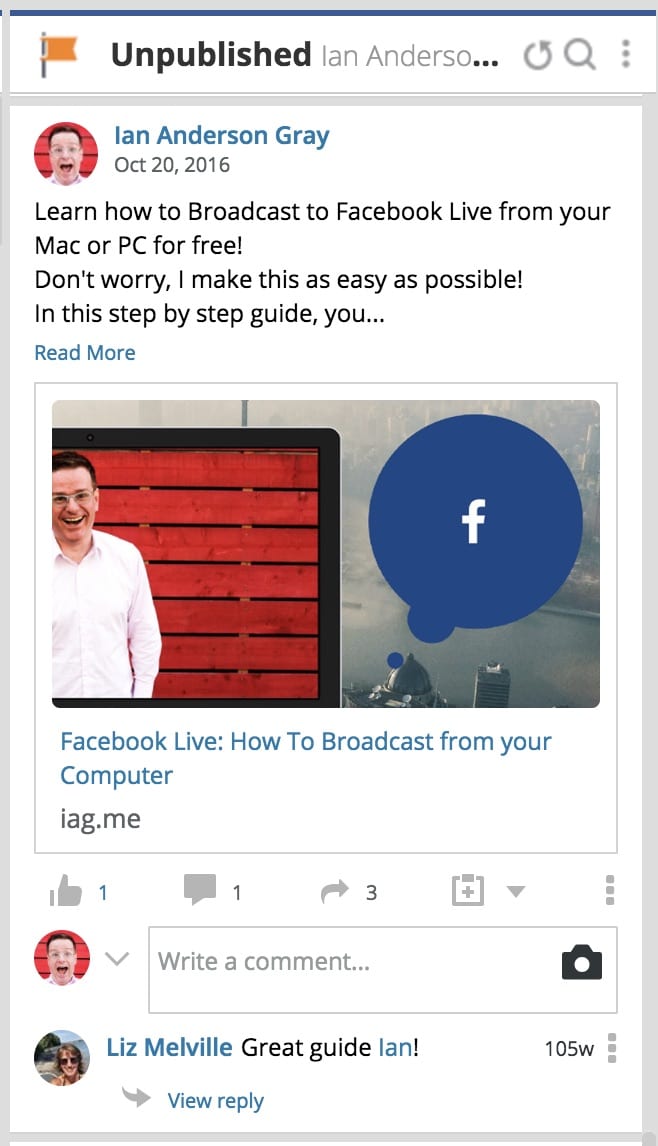Expand the profile chooser chevron beside the comment box
The image size is (658, 1146).
point(117,958)
